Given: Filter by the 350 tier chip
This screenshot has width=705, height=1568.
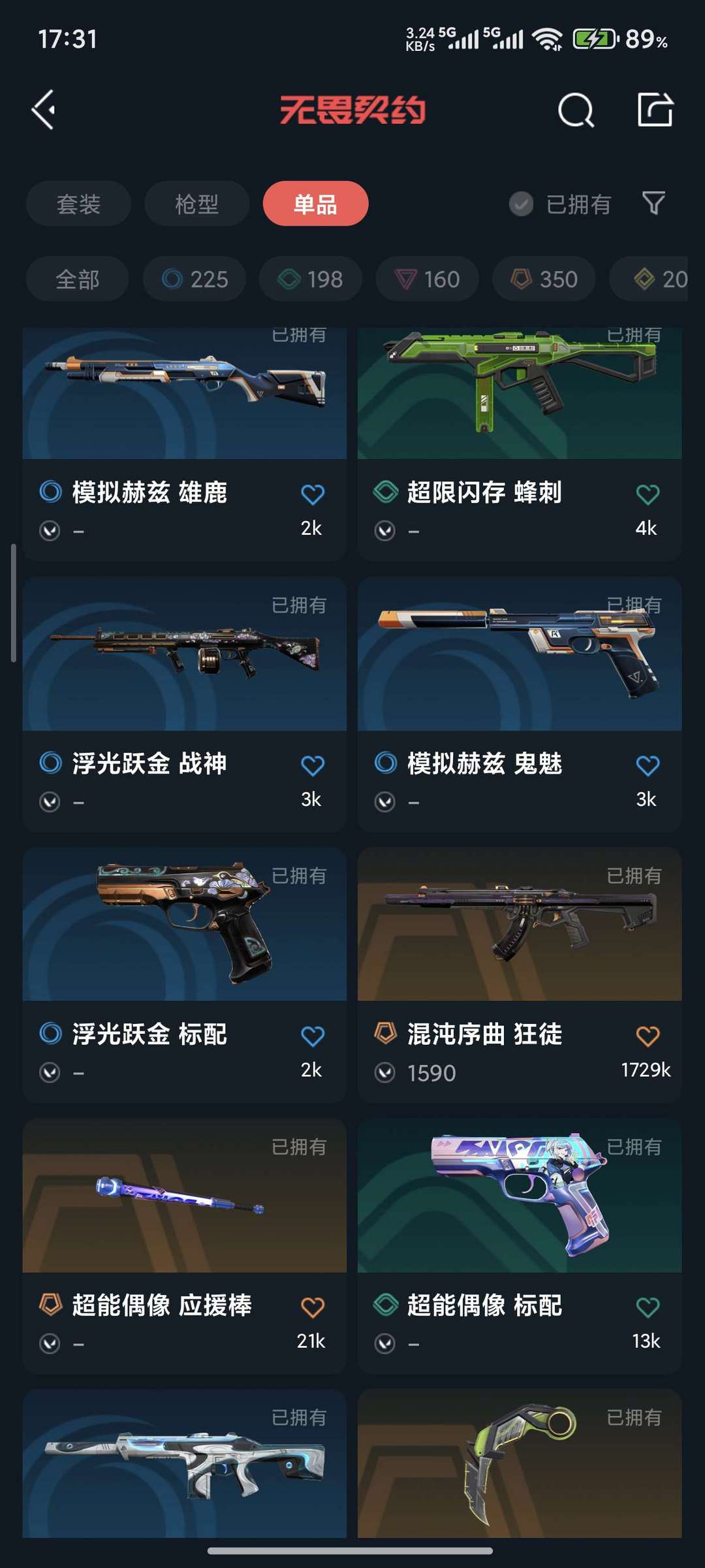Looking at the screenshot, I should tap(544, 280).
